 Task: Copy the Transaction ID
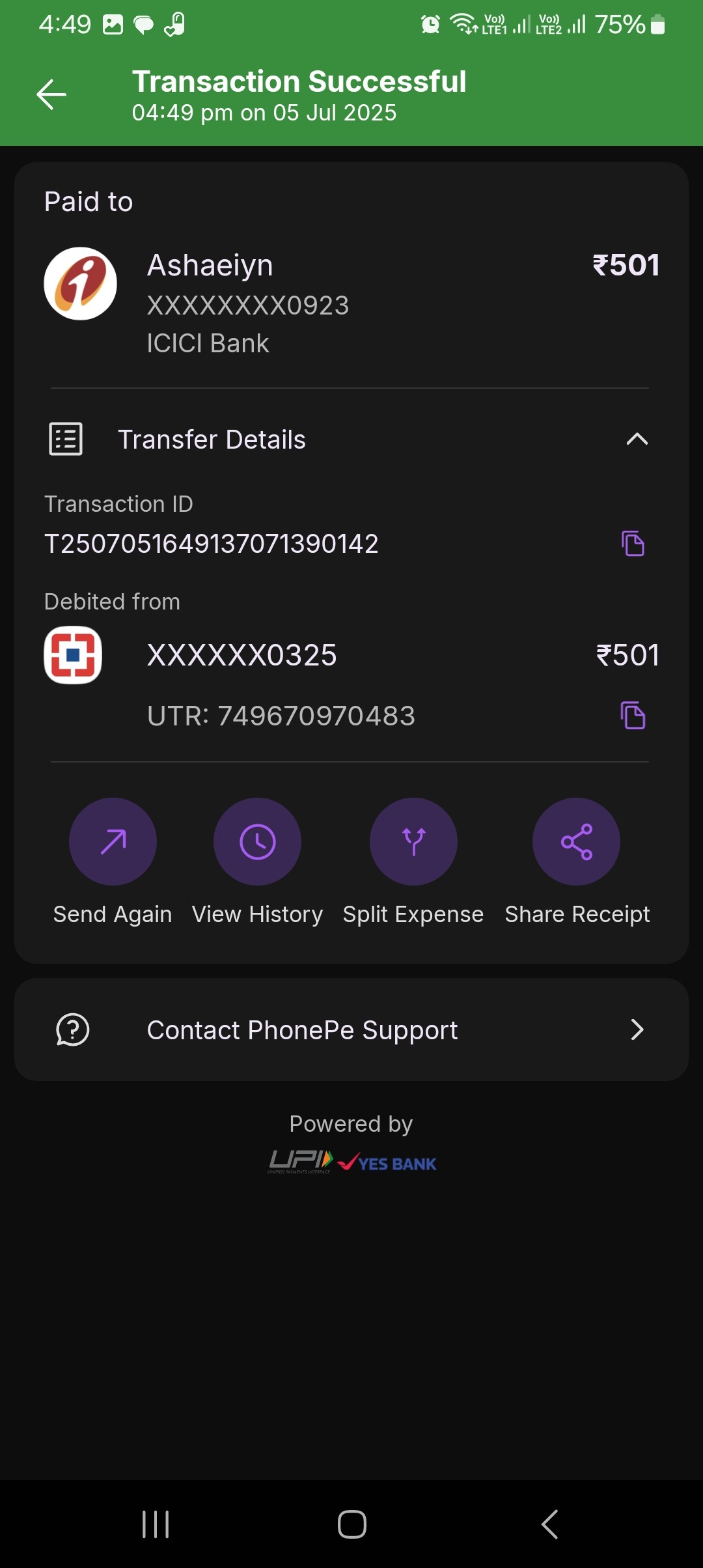(x=633, y=543)
